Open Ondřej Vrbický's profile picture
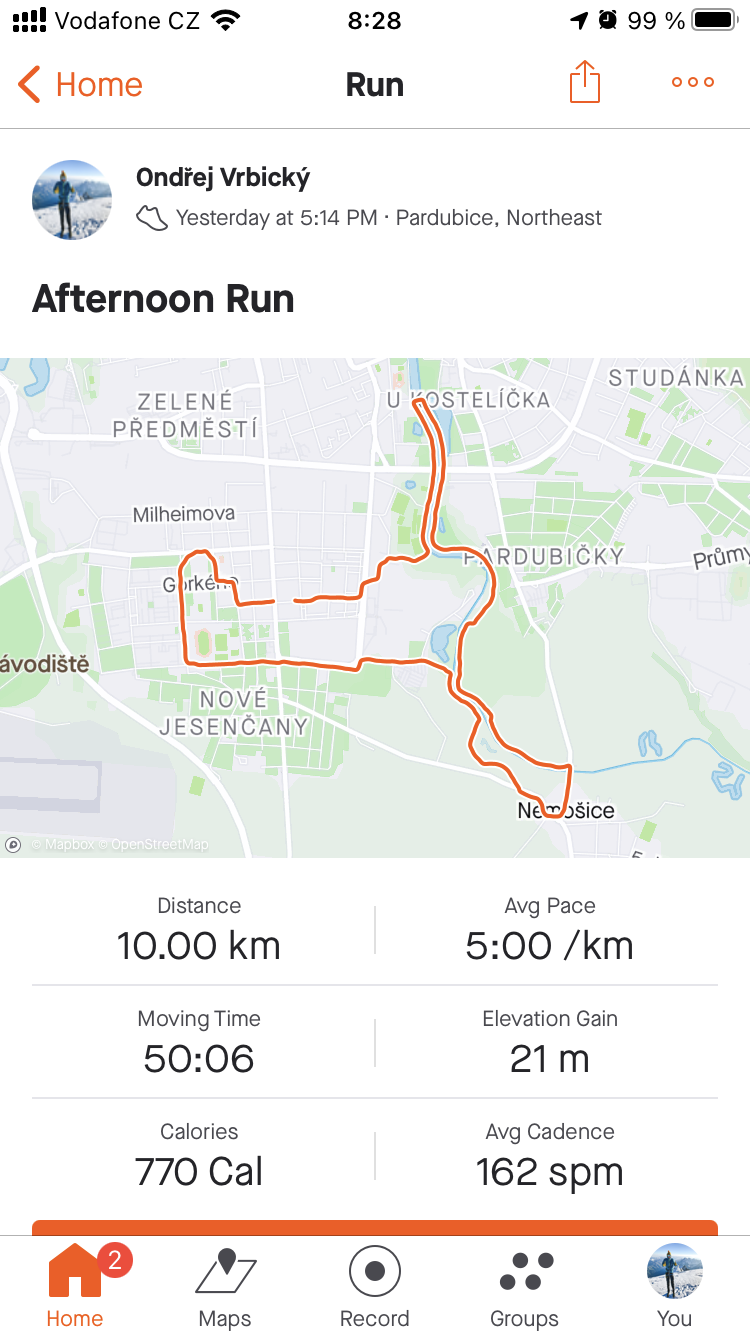Image resolution: width=750 pixels, height=1334 pixels. click(72, 200)
